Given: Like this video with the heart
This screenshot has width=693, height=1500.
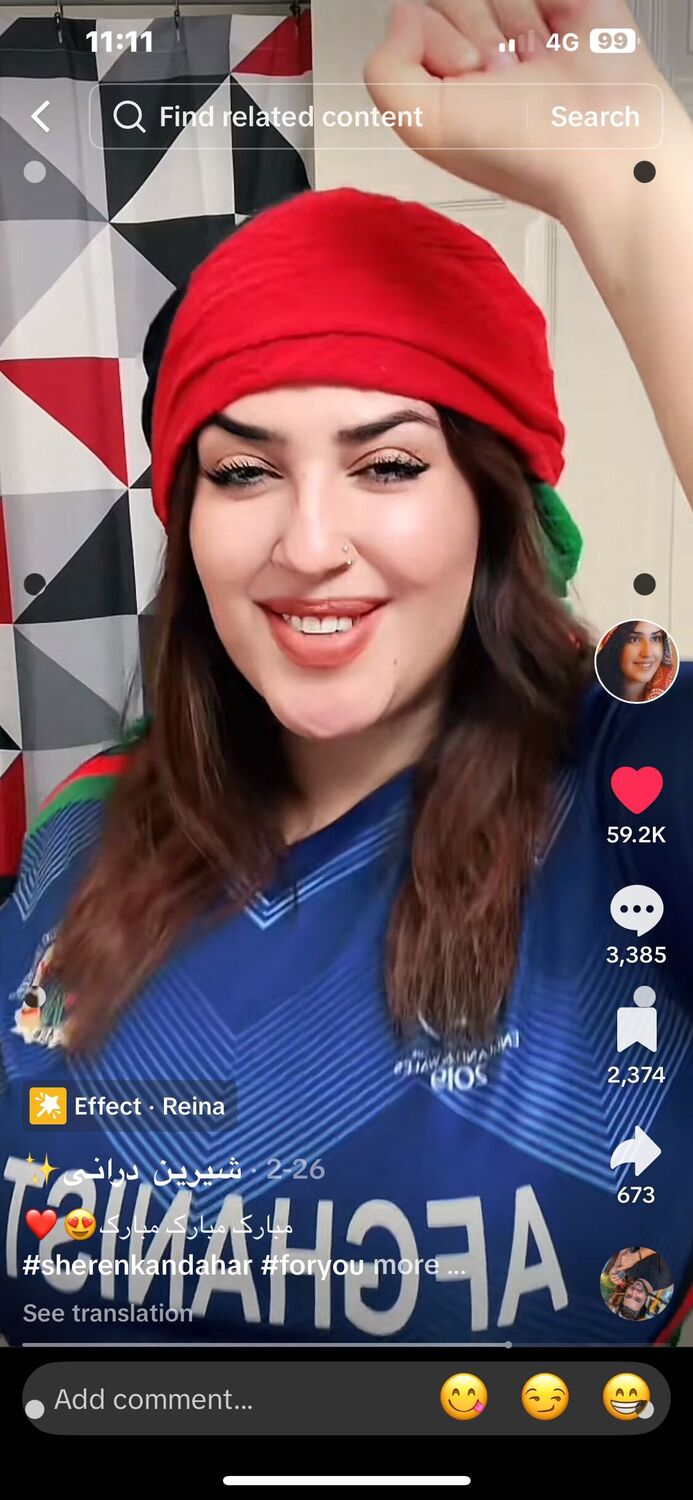Looking at the screenshot, I should tap(636, 791).
